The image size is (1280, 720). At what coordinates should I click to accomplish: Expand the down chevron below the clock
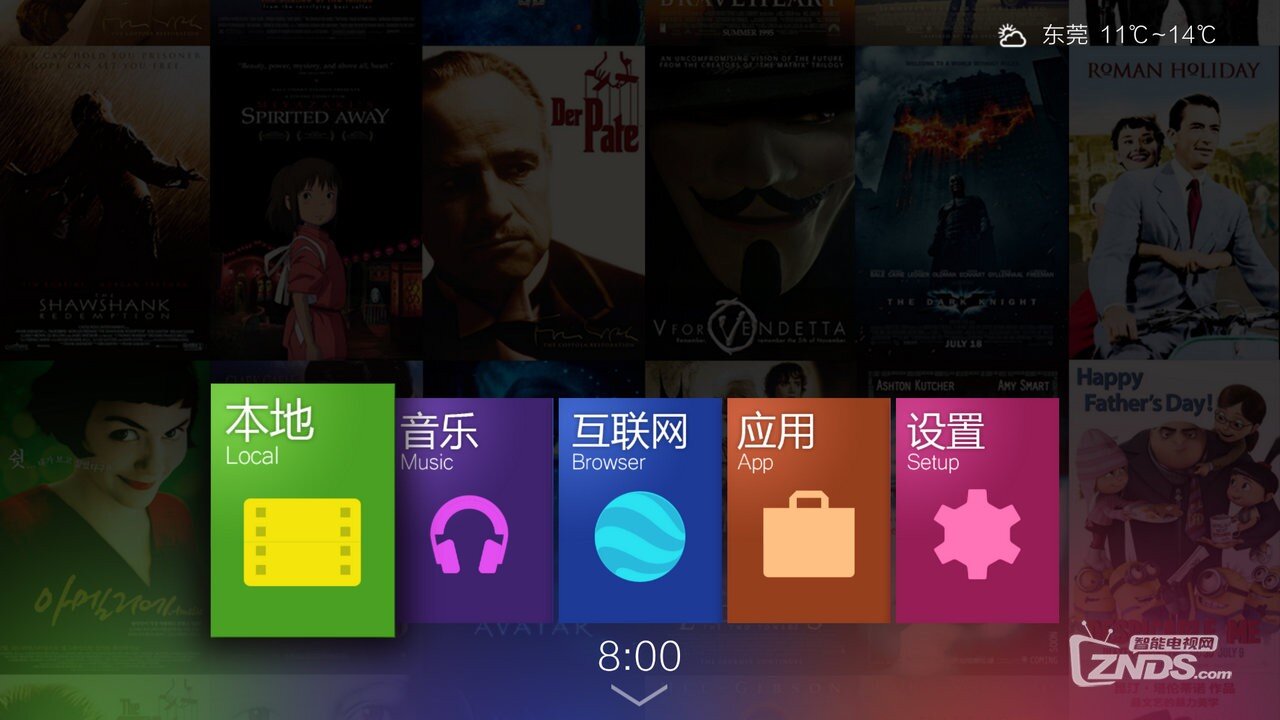(639, 695)
